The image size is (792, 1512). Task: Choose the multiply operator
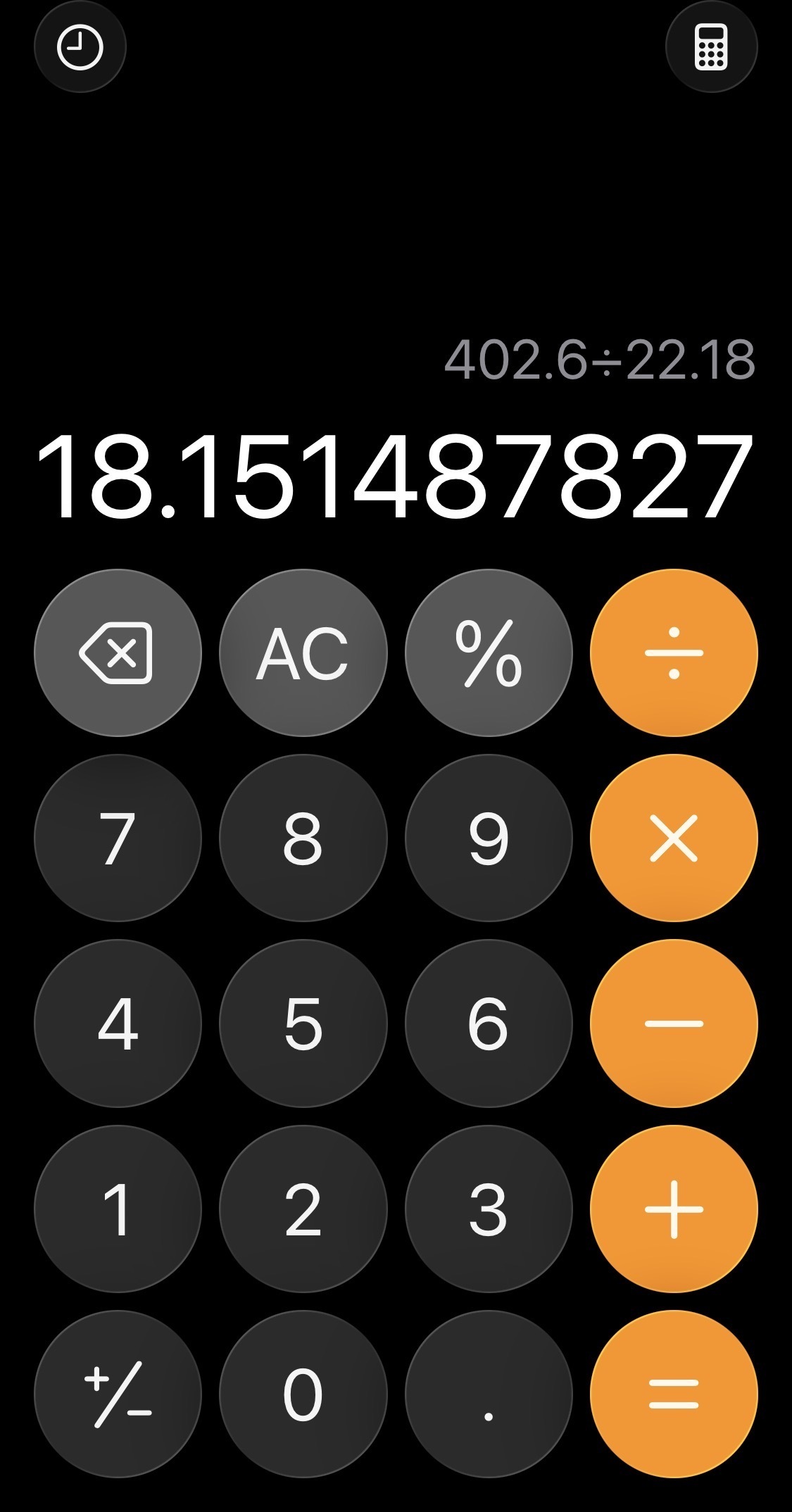coord(674,838)
